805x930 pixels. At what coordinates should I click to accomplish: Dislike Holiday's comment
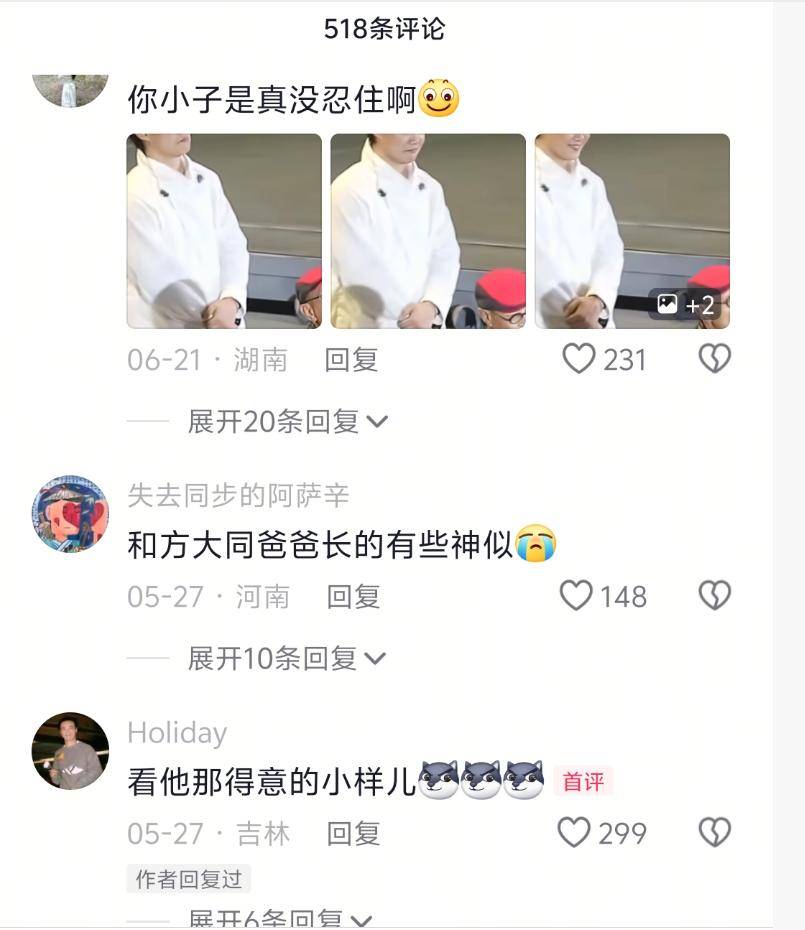pyautogui.click(x=714, y=833)
